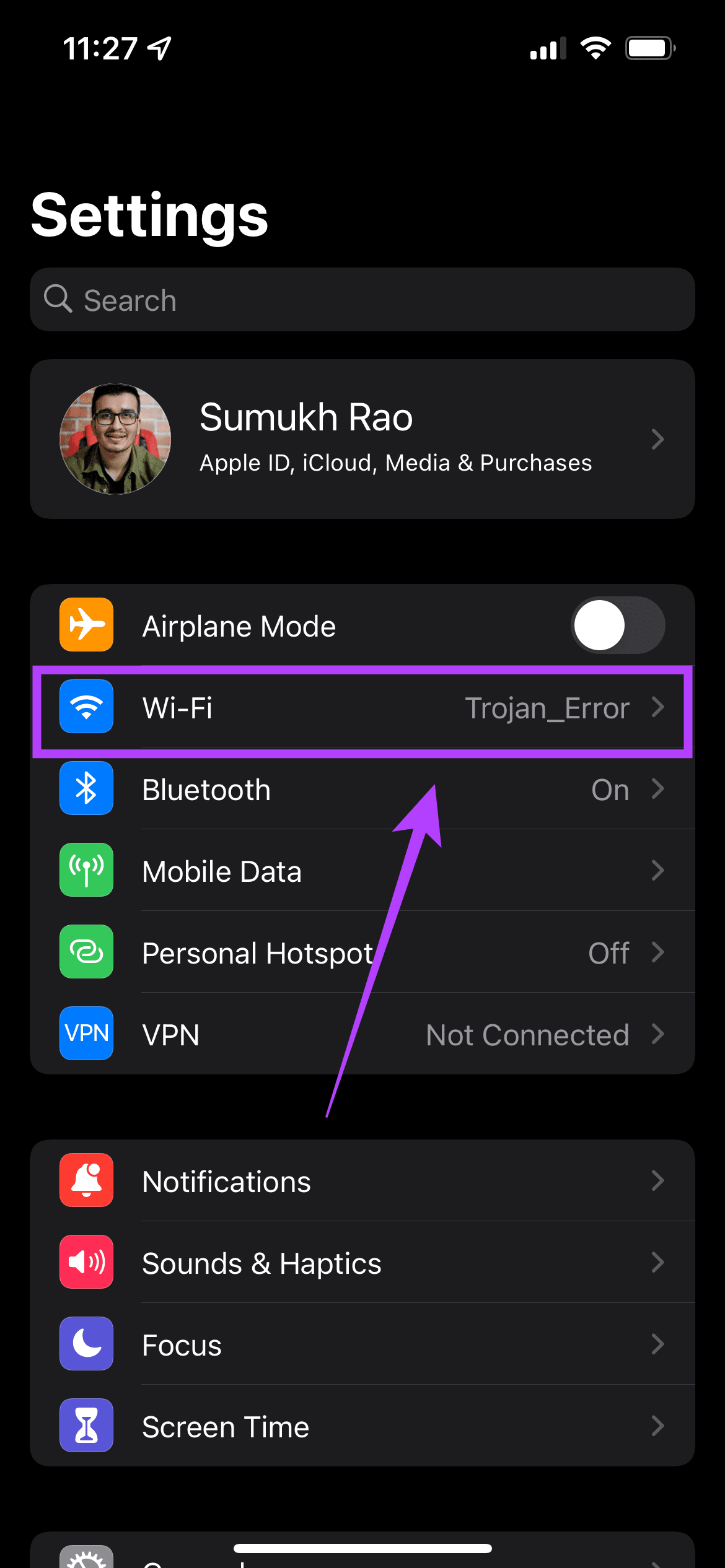Image resolution: width=725 pixels, height=1568 pixels.
Task: Open Sumukh Rao's Apple ID profile
Action: (362, 439)
